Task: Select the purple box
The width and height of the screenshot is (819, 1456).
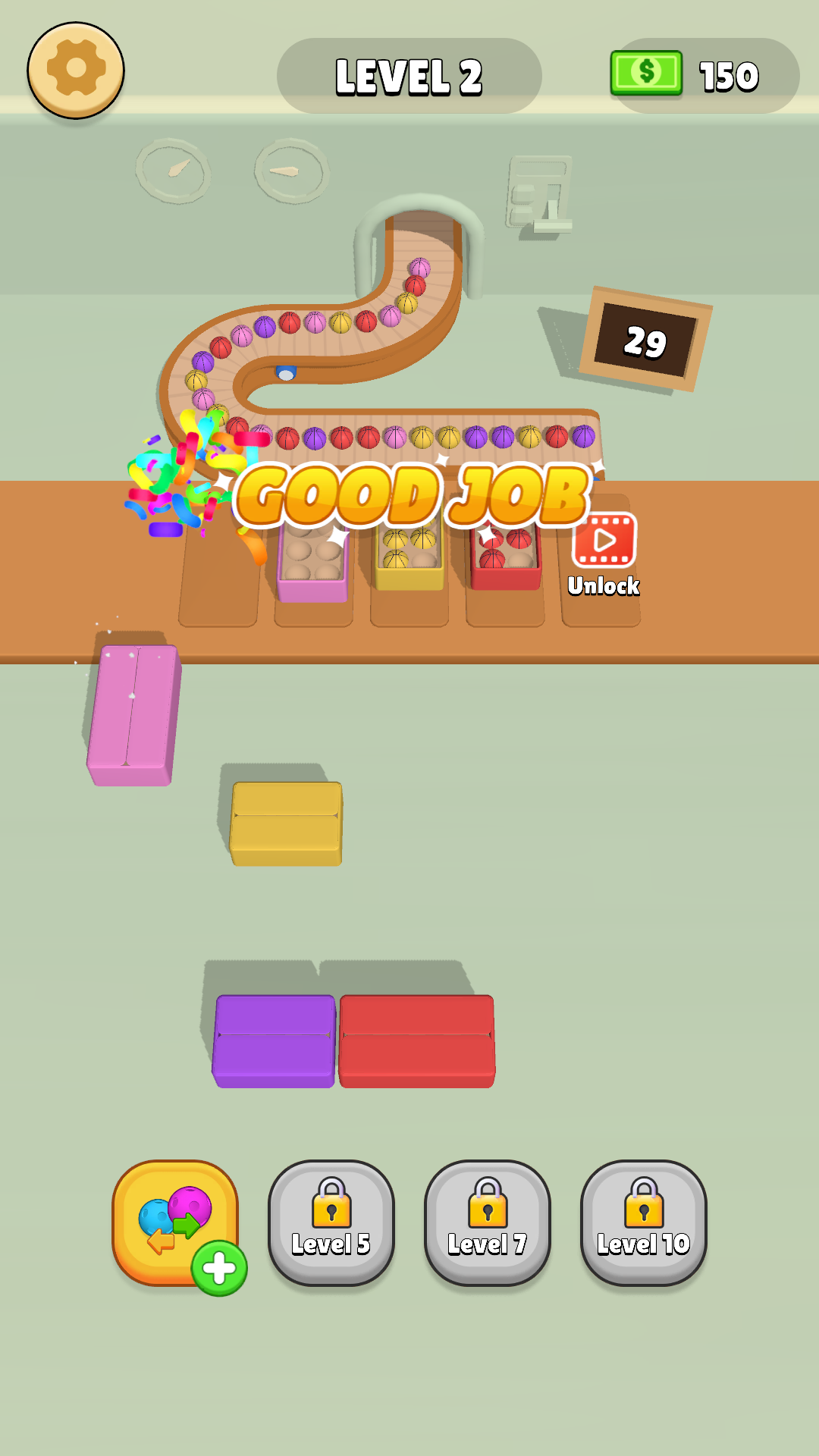Action: point(275,1040)
